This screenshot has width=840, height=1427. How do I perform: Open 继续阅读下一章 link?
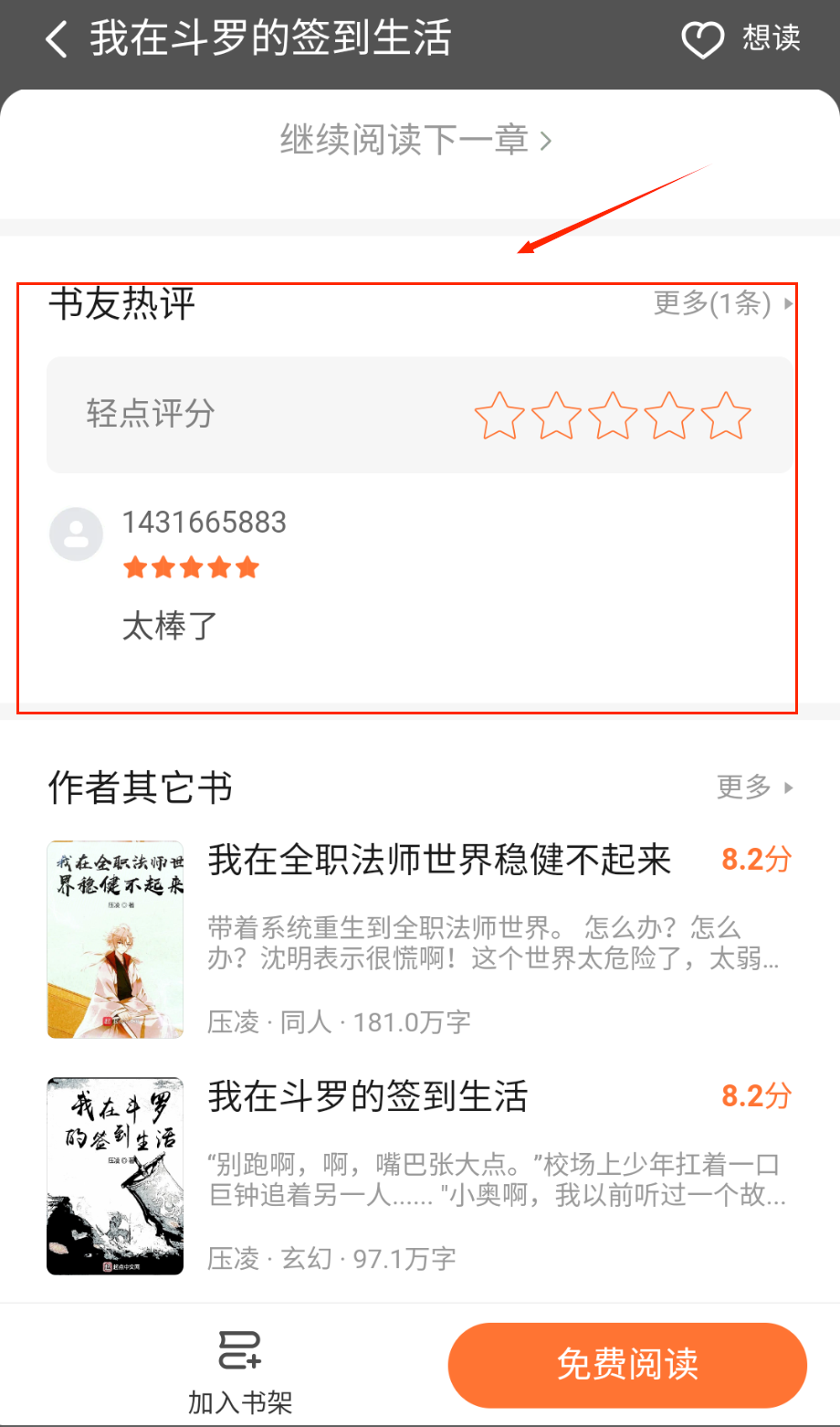(415, 141)
